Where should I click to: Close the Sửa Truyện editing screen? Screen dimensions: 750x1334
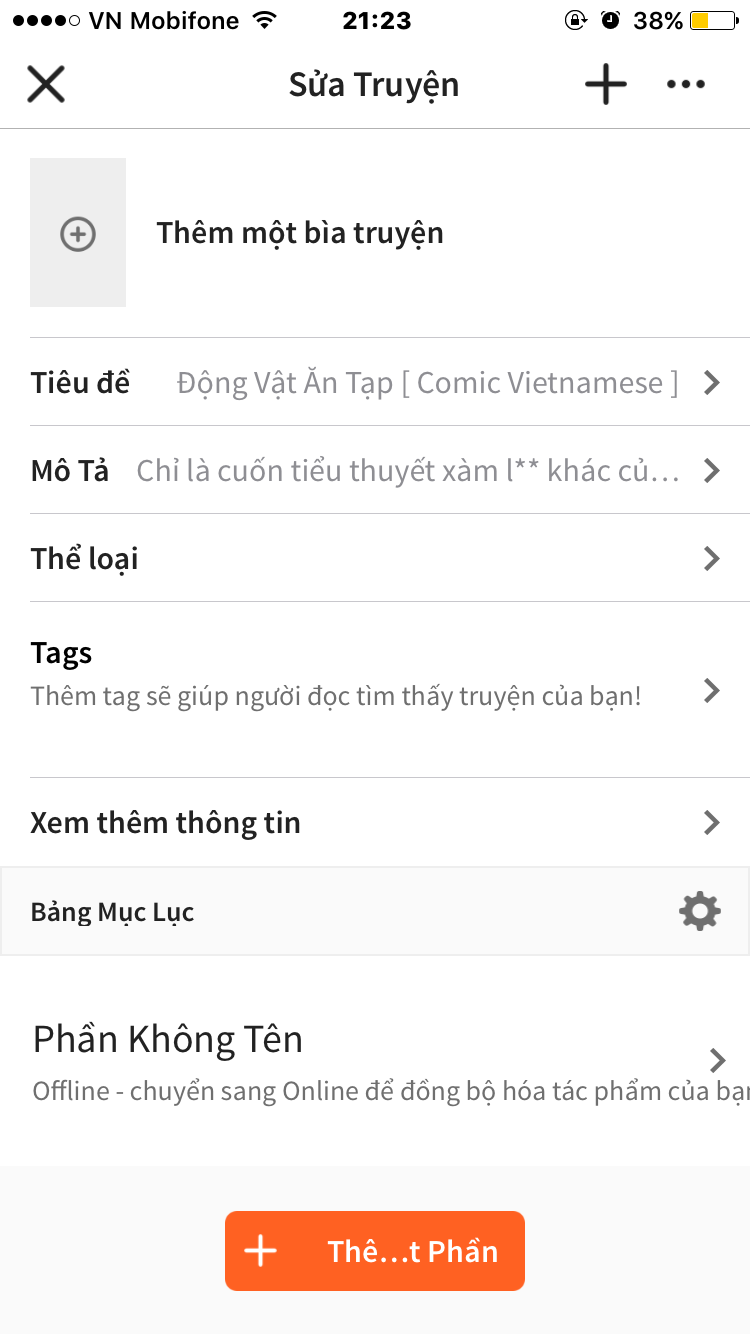46,85
